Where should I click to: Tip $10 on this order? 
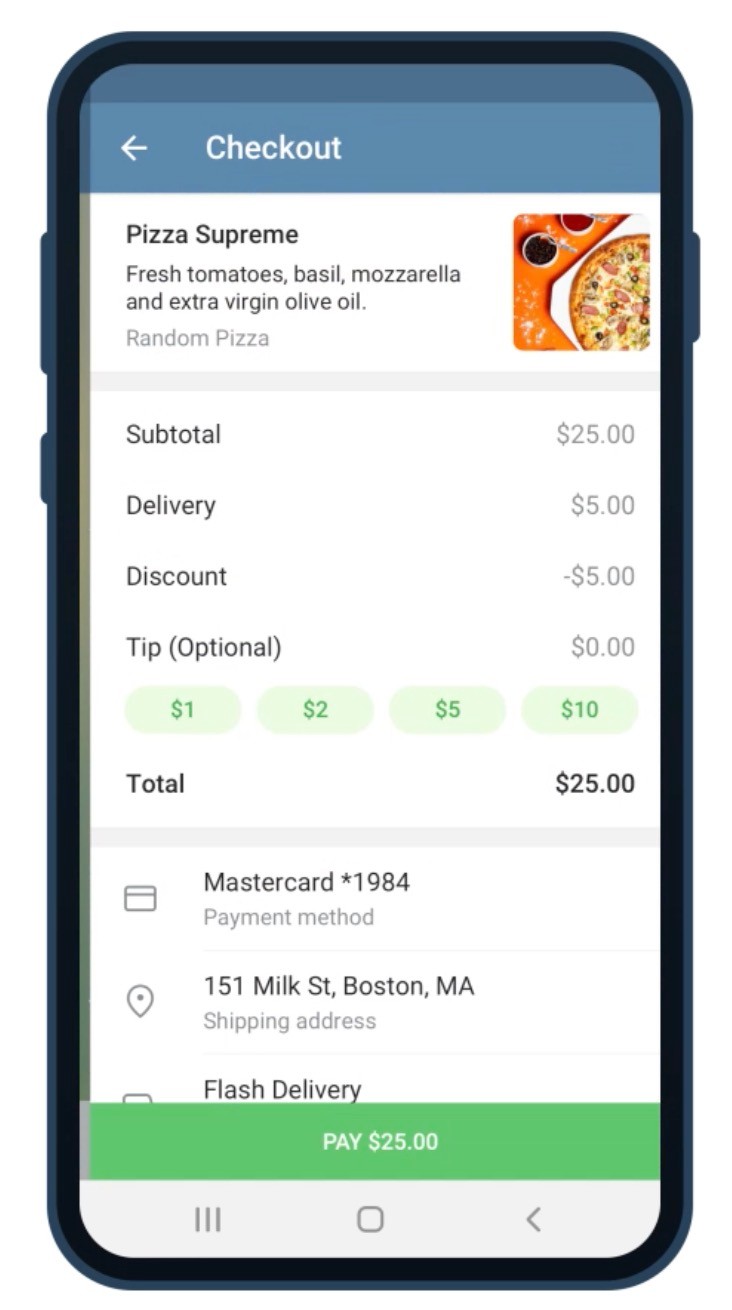(579, 710)
